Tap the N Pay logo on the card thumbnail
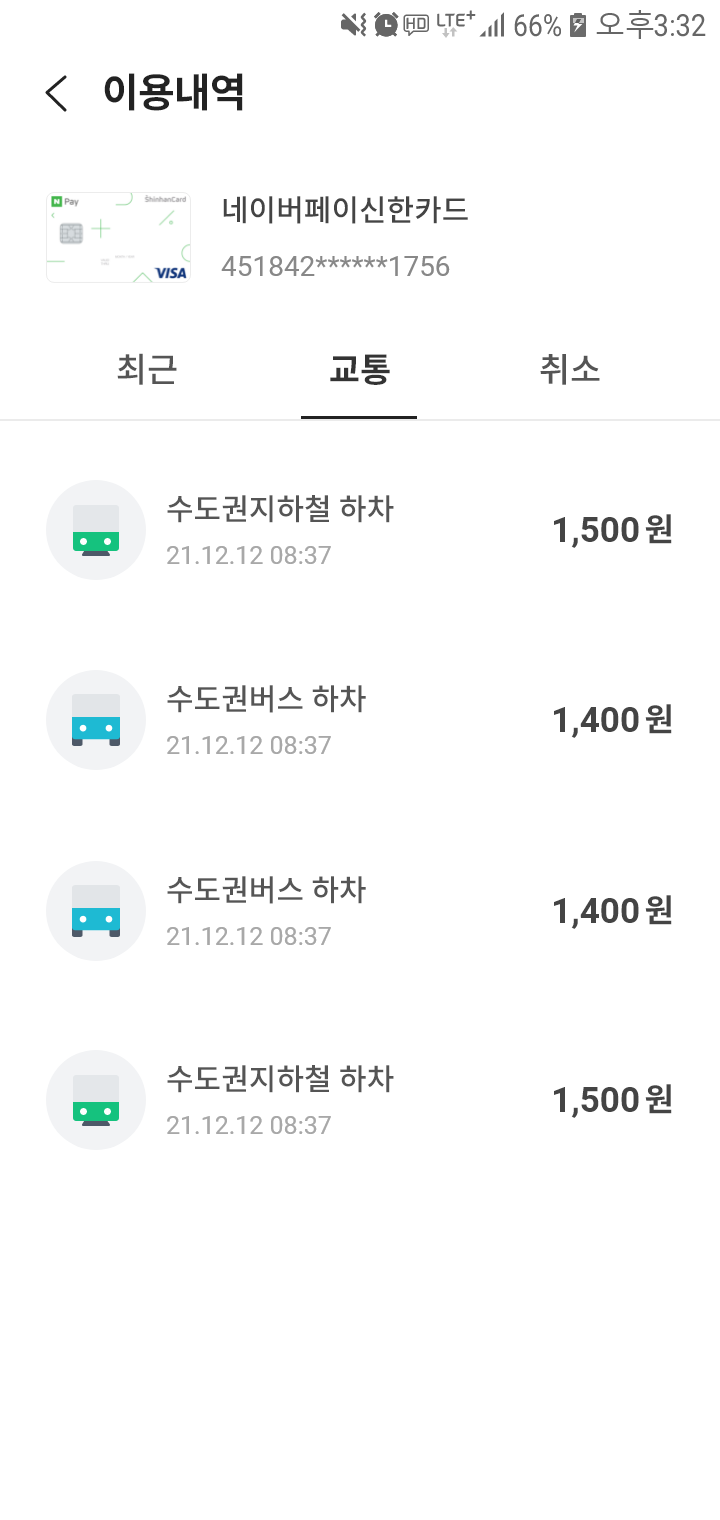 point(67,201)
